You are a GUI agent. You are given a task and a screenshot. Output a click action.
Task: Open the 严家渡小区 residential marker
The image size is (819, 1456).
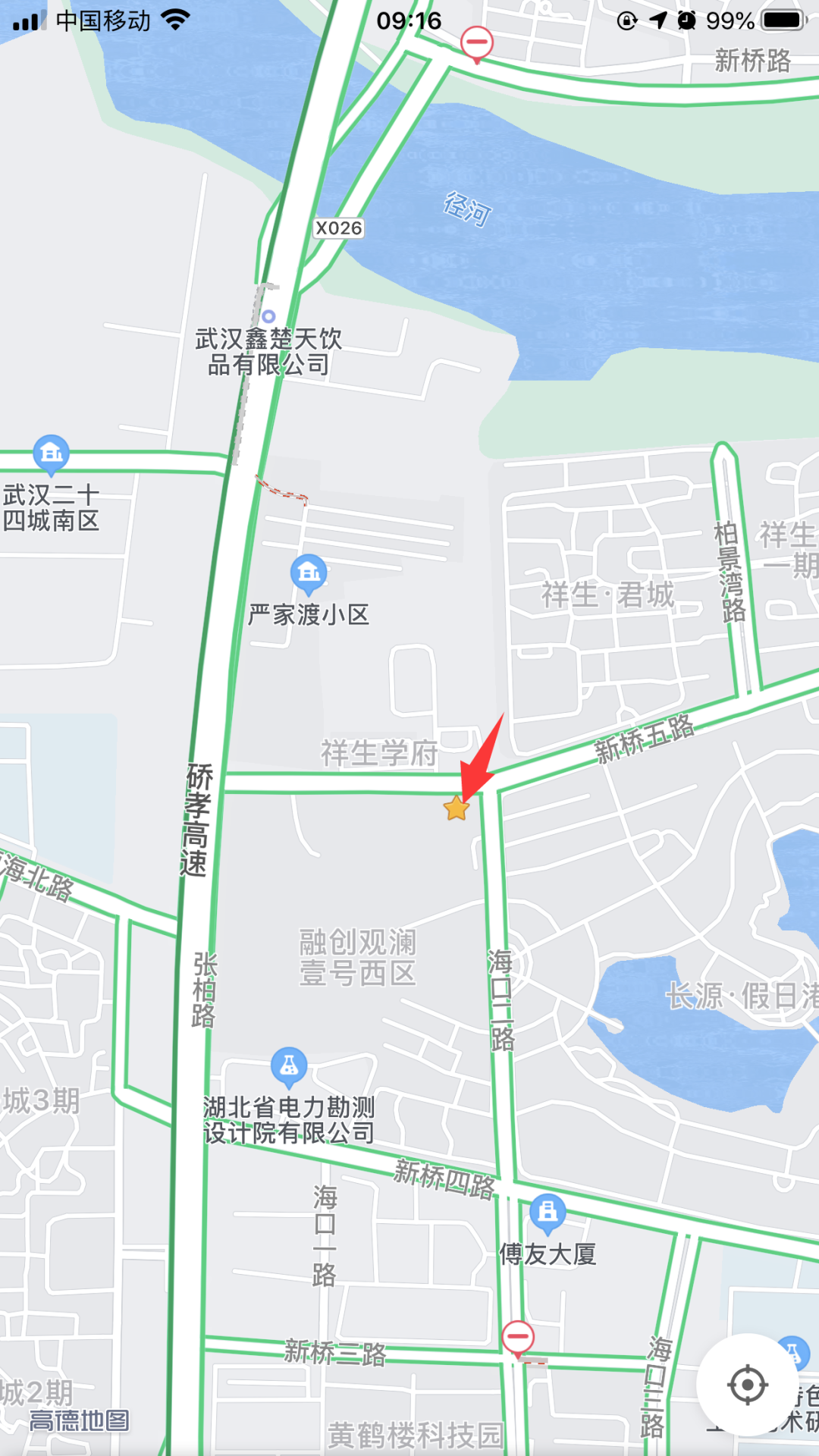click(x=309, y=573)
